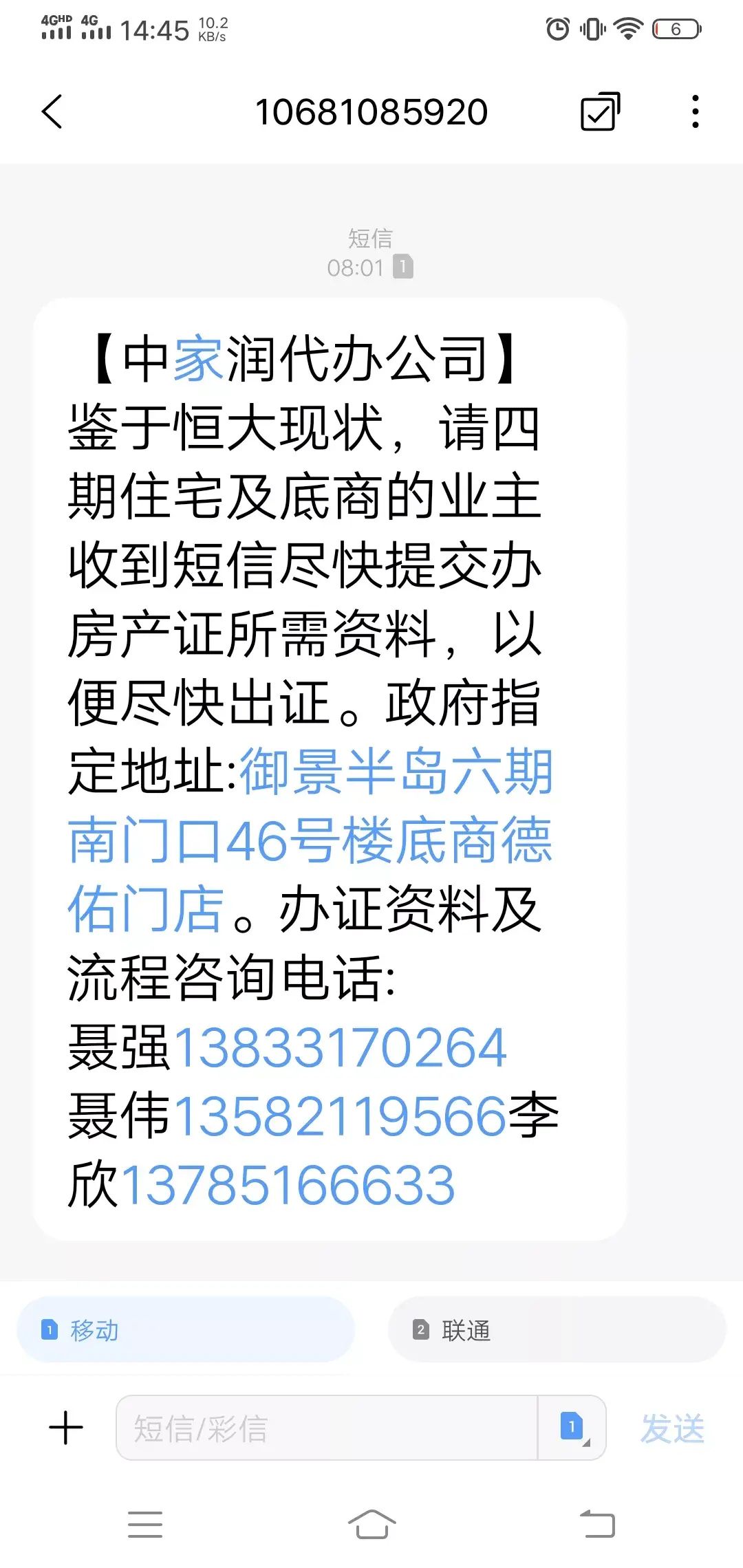Call phone number 13833170264
Screen dimensions: 743x1568
(341, 1047)
